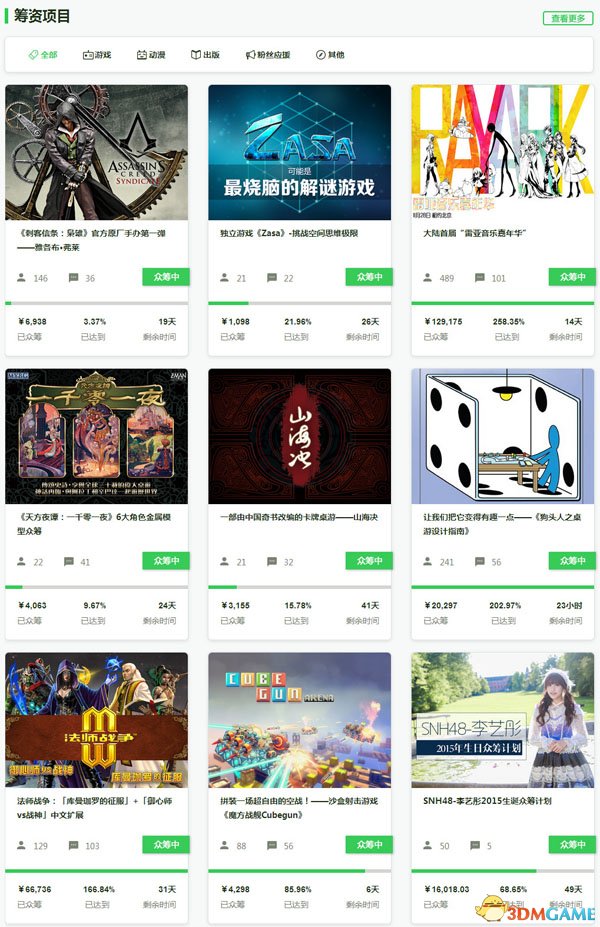Viewport: 600px width, 927px height.
Task: Switch to the 动漫 category tab
Action: (x=151, y=55)
